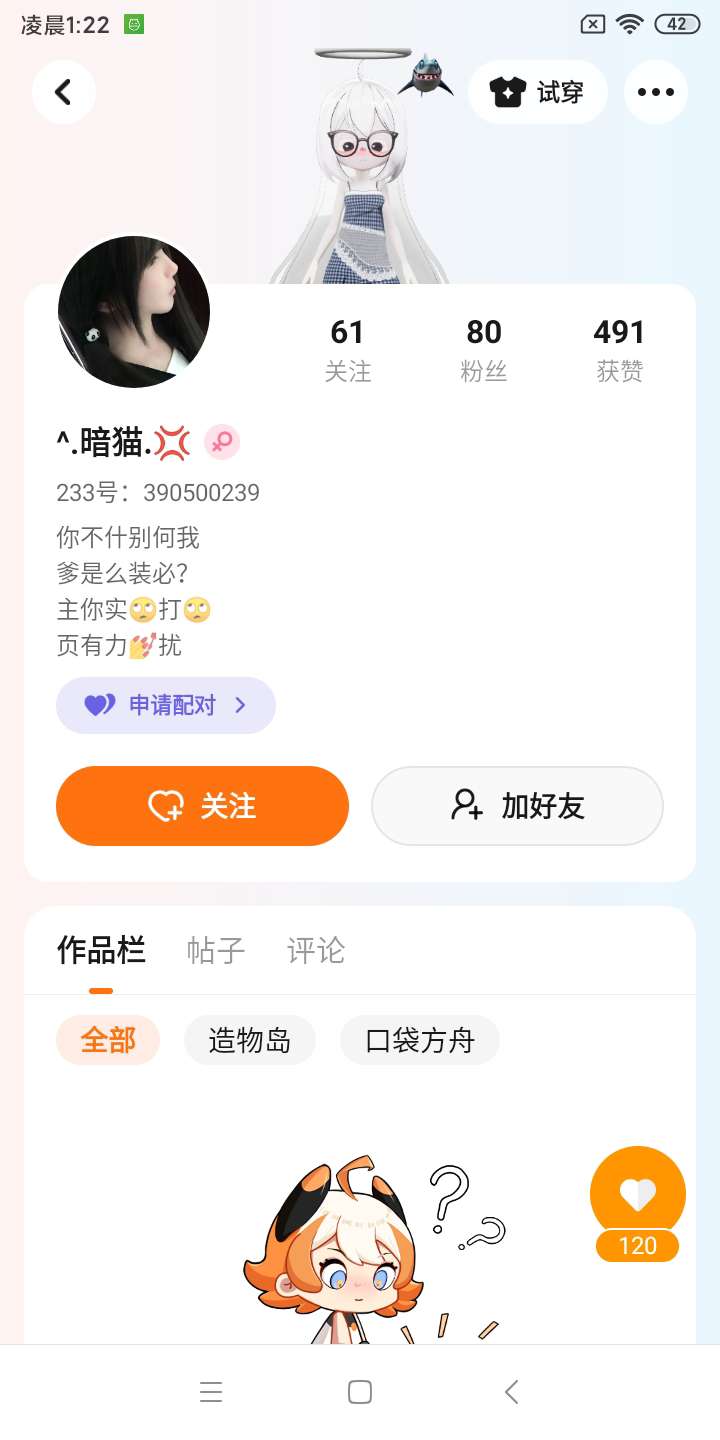
Task: Tap the 试穿 try-on button
Action: (x=538, y=92)
